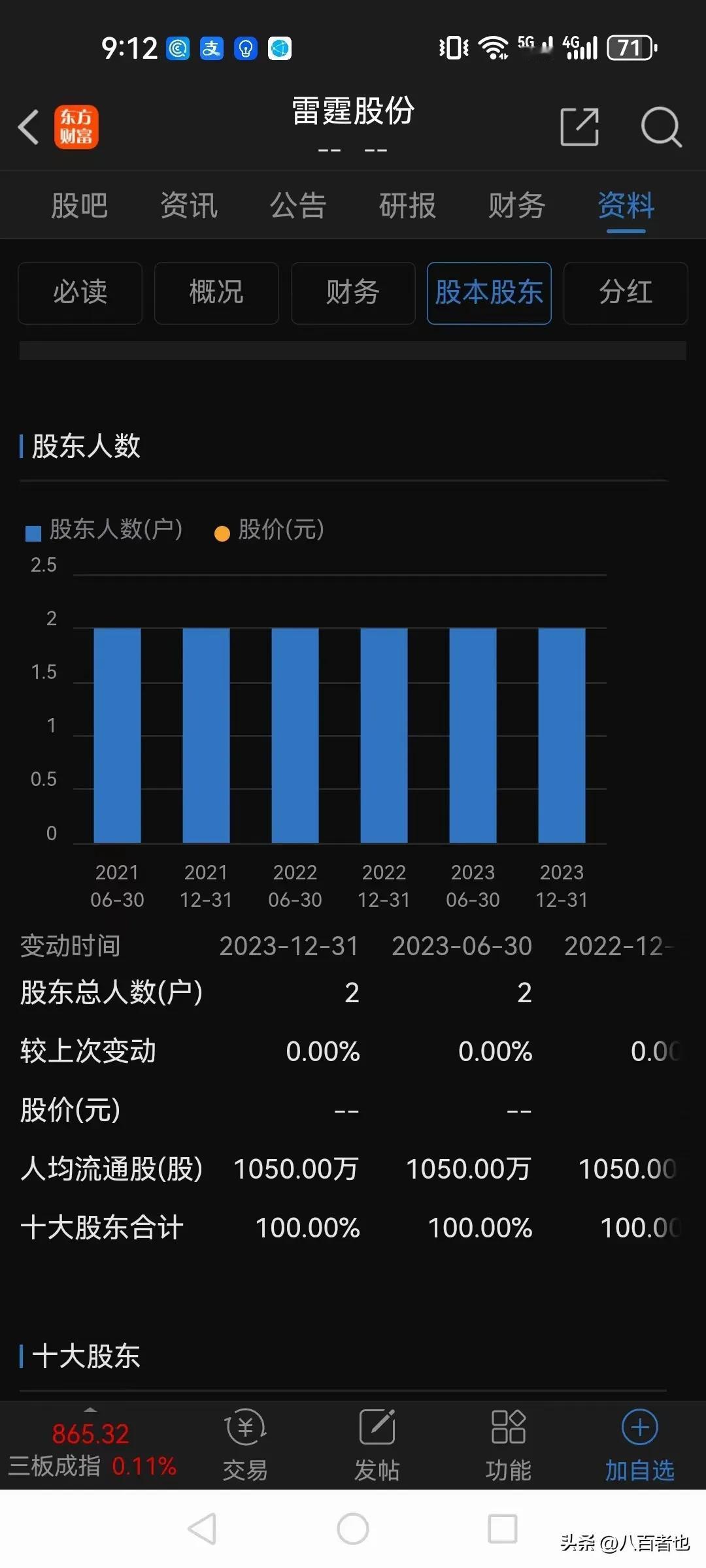The width and height of the screenshot is (706, 1568).
Task: Switch to the top 财务 tab
Action: pos(516,206)
